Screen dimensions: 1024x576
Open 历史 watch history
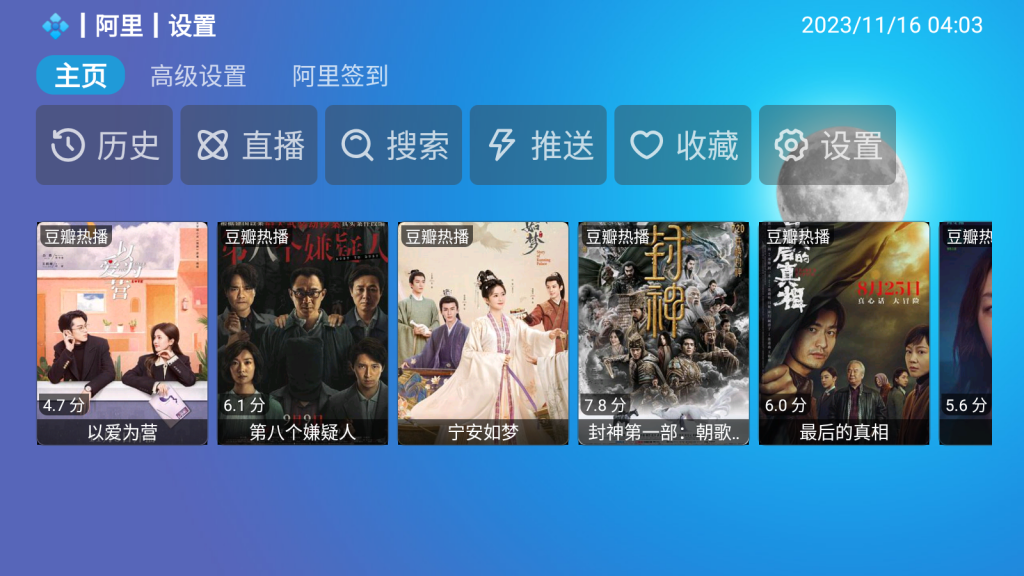click(x=104, y=146)
